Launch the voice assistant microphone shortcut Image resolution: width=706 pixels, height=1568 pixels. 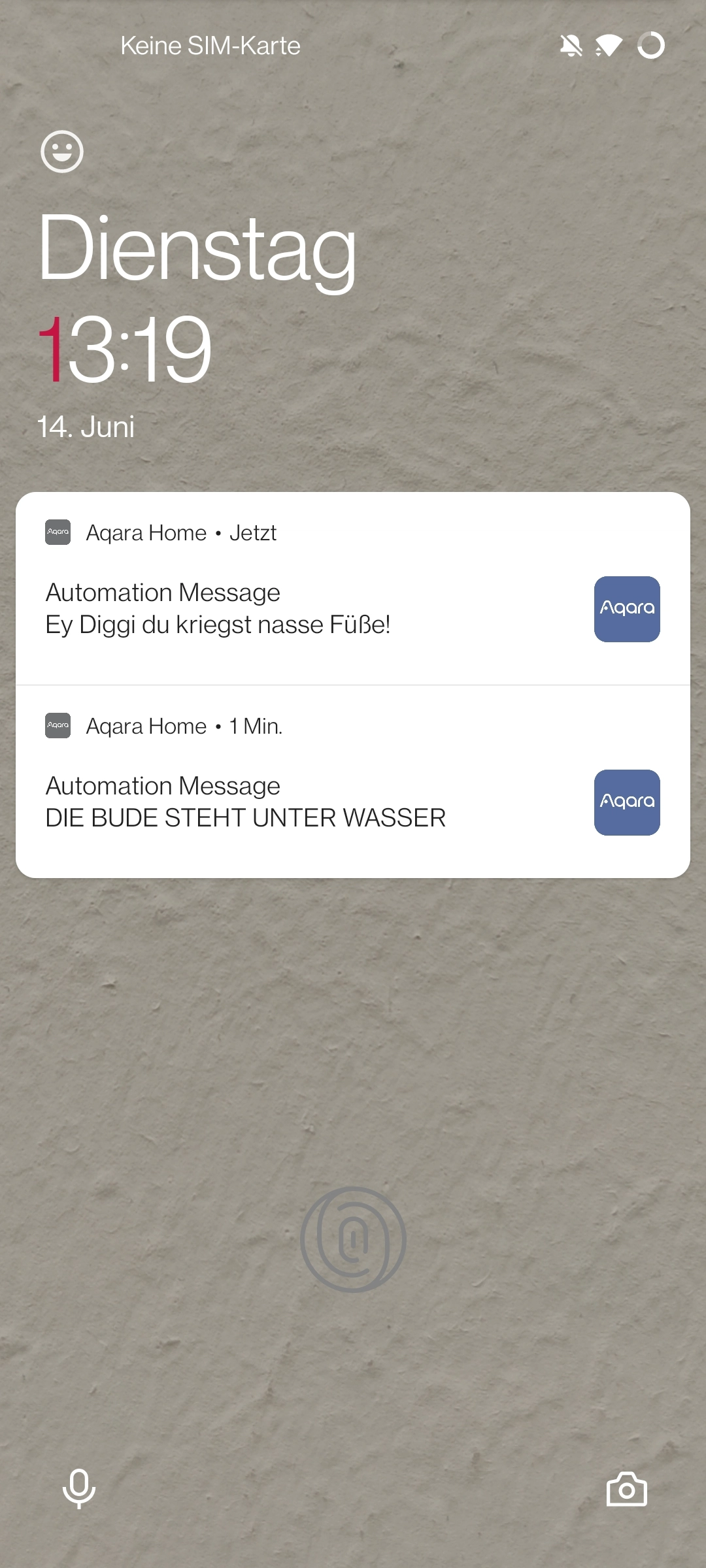pyautogui.click(x=79, y=1489)
